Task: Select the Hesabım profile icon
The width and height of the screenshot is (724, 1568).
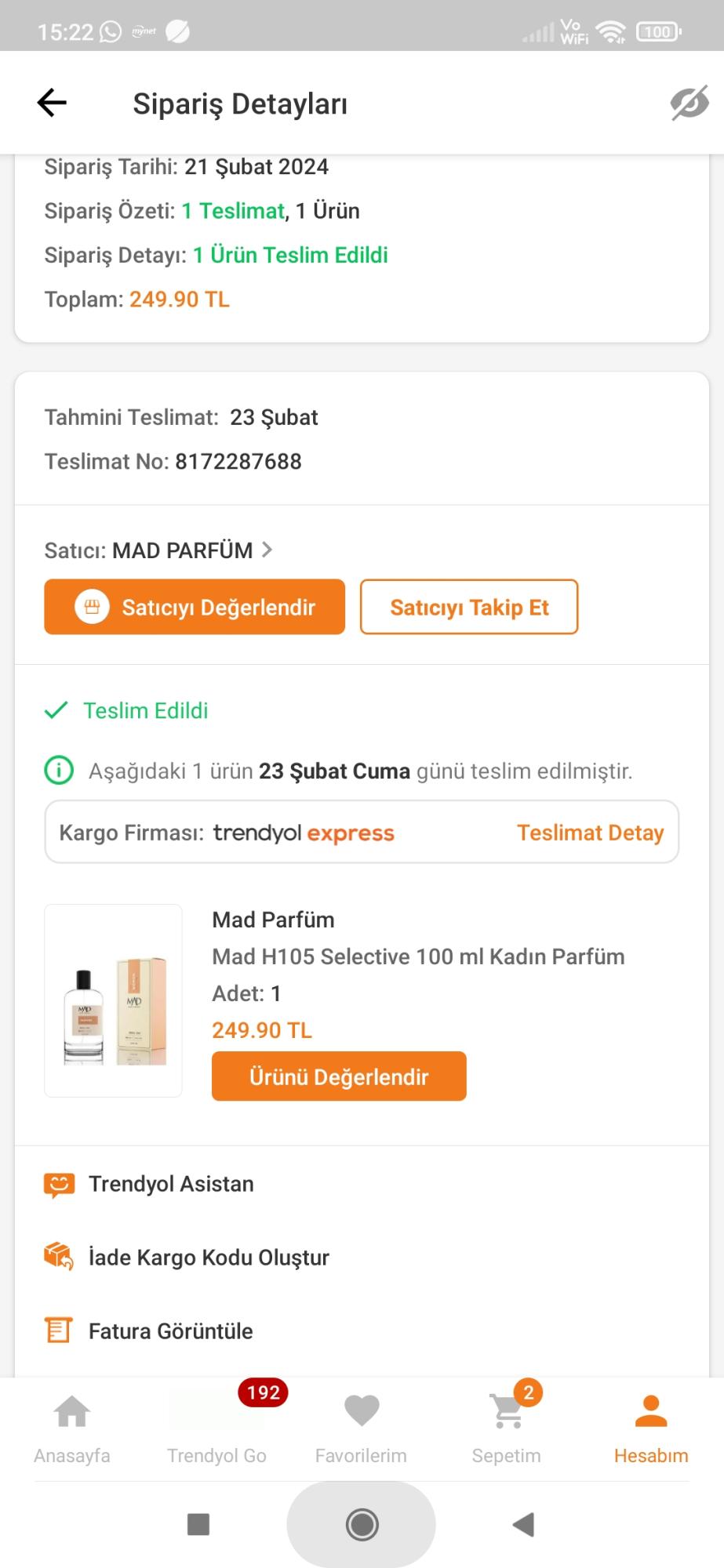Action: click(650, 1409)
